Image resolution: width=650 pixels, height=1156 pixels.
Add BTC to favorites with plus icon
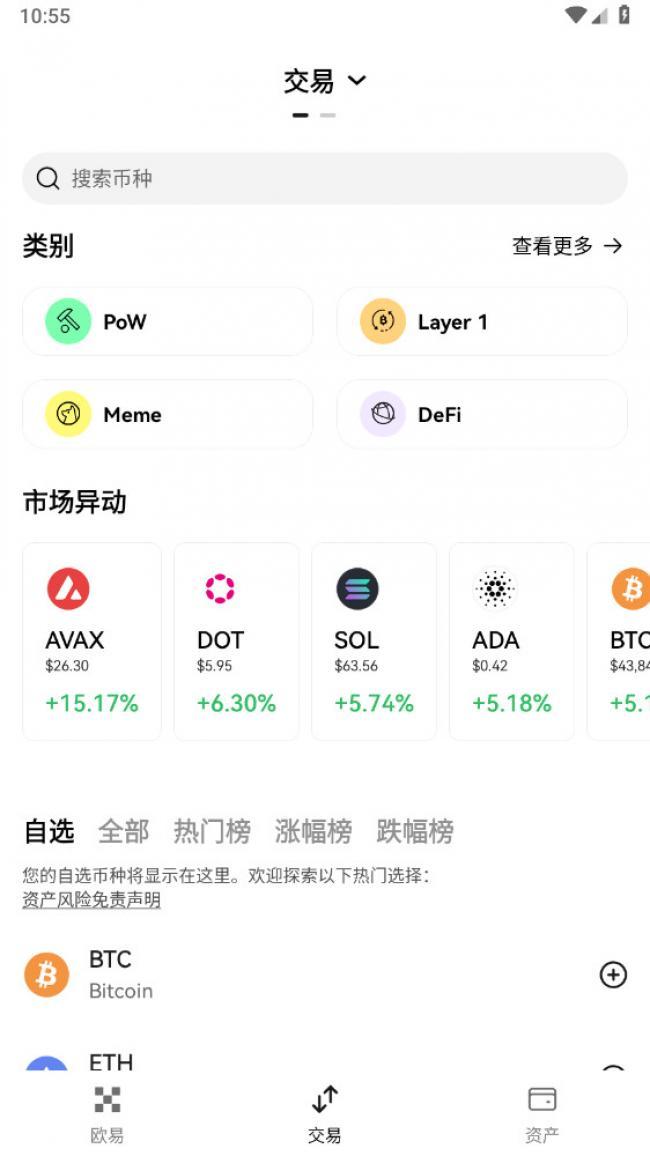613,975
